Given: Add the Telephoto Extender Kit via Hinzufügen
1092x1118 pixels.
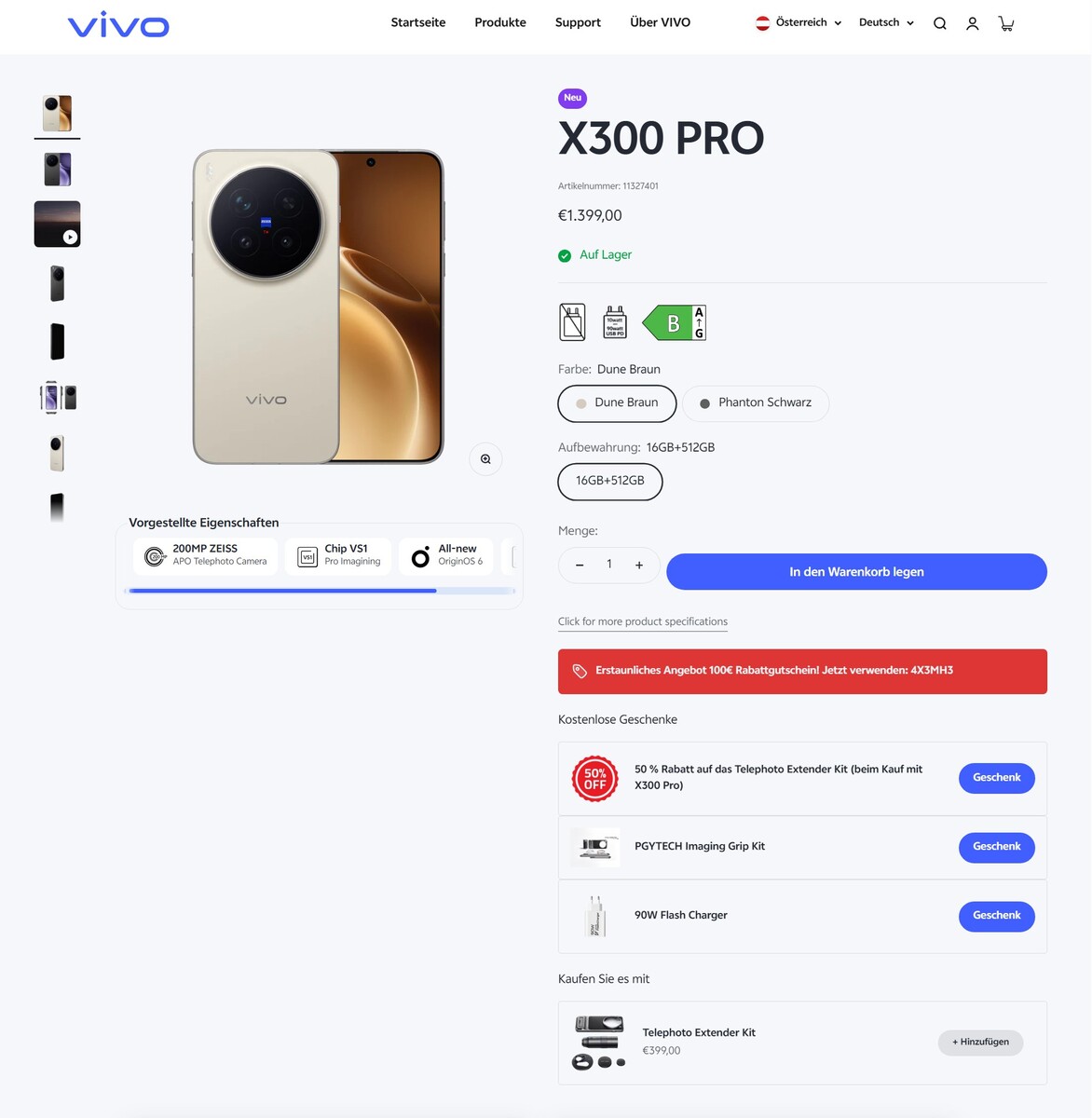Looking at the screenshot, I should click(980, 1043).
